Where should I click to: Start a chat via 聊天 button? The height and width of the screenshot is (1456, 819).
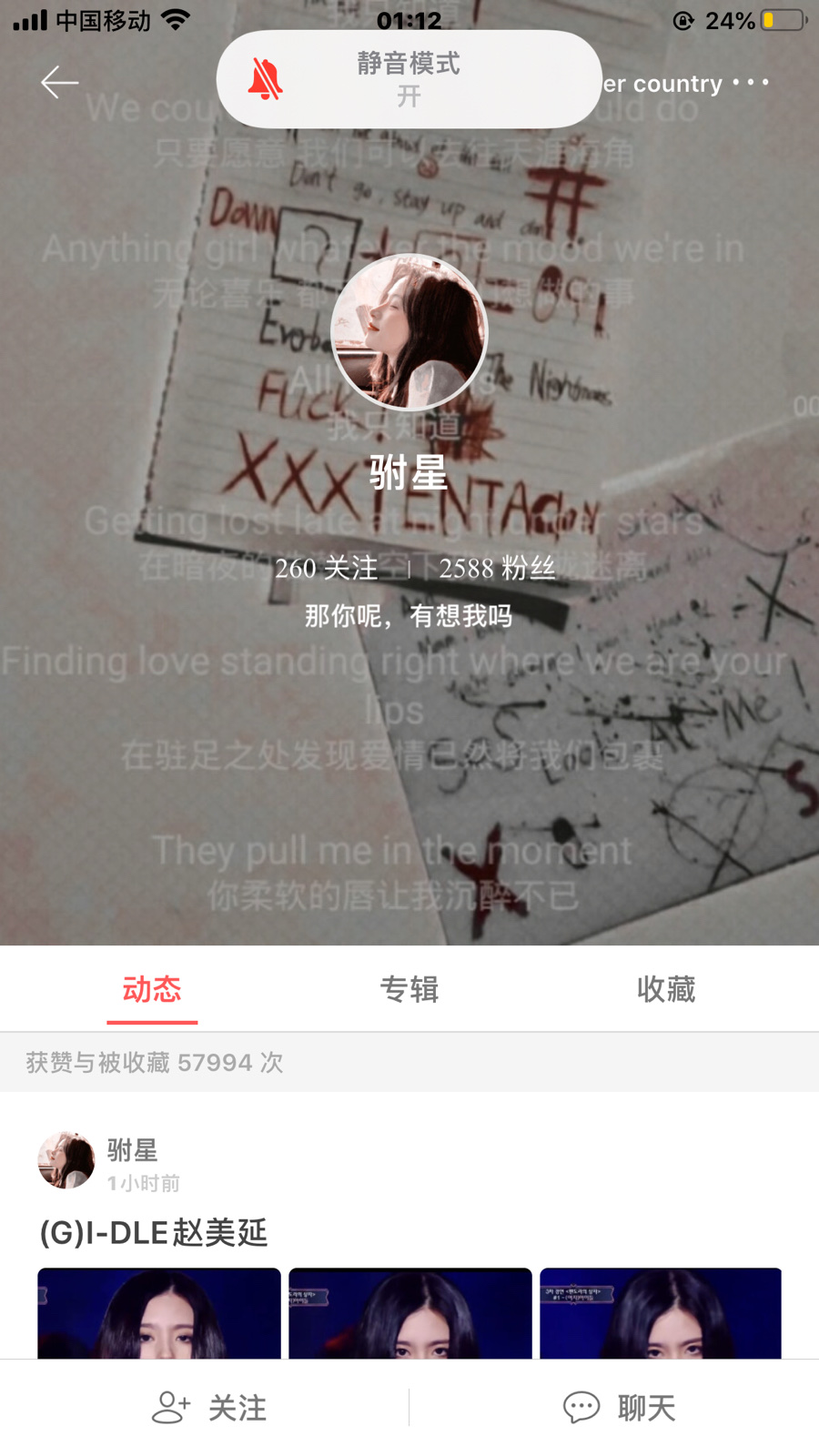click(x=619, y=1408)
